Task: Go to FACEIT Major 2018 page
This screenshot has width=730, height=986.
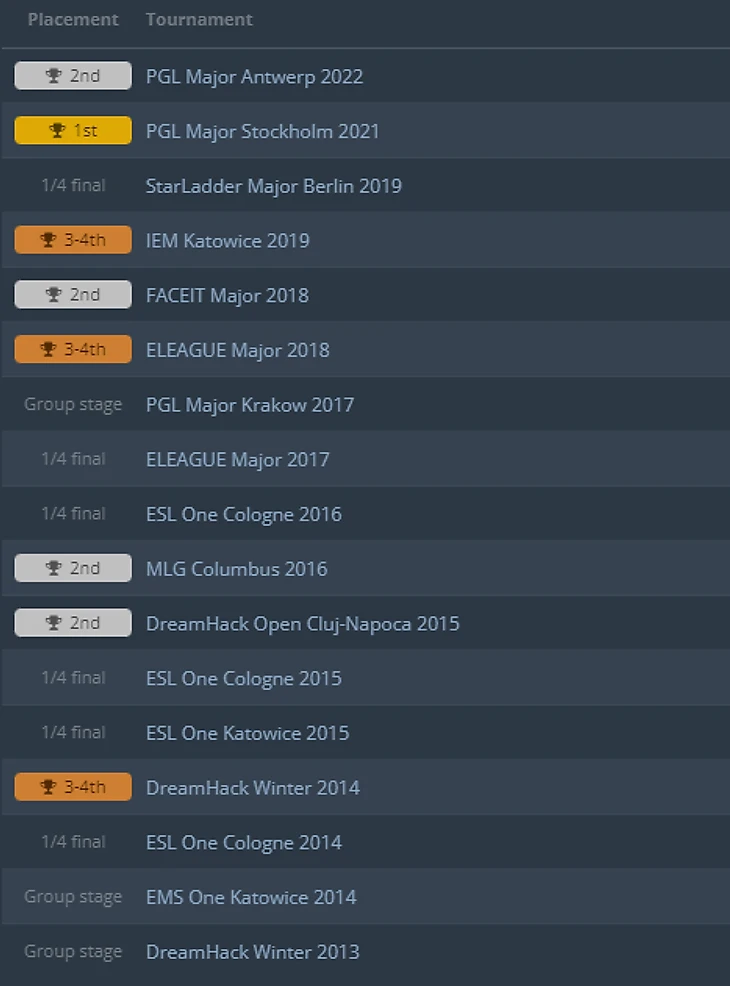Action: click(x=227, y=295)
